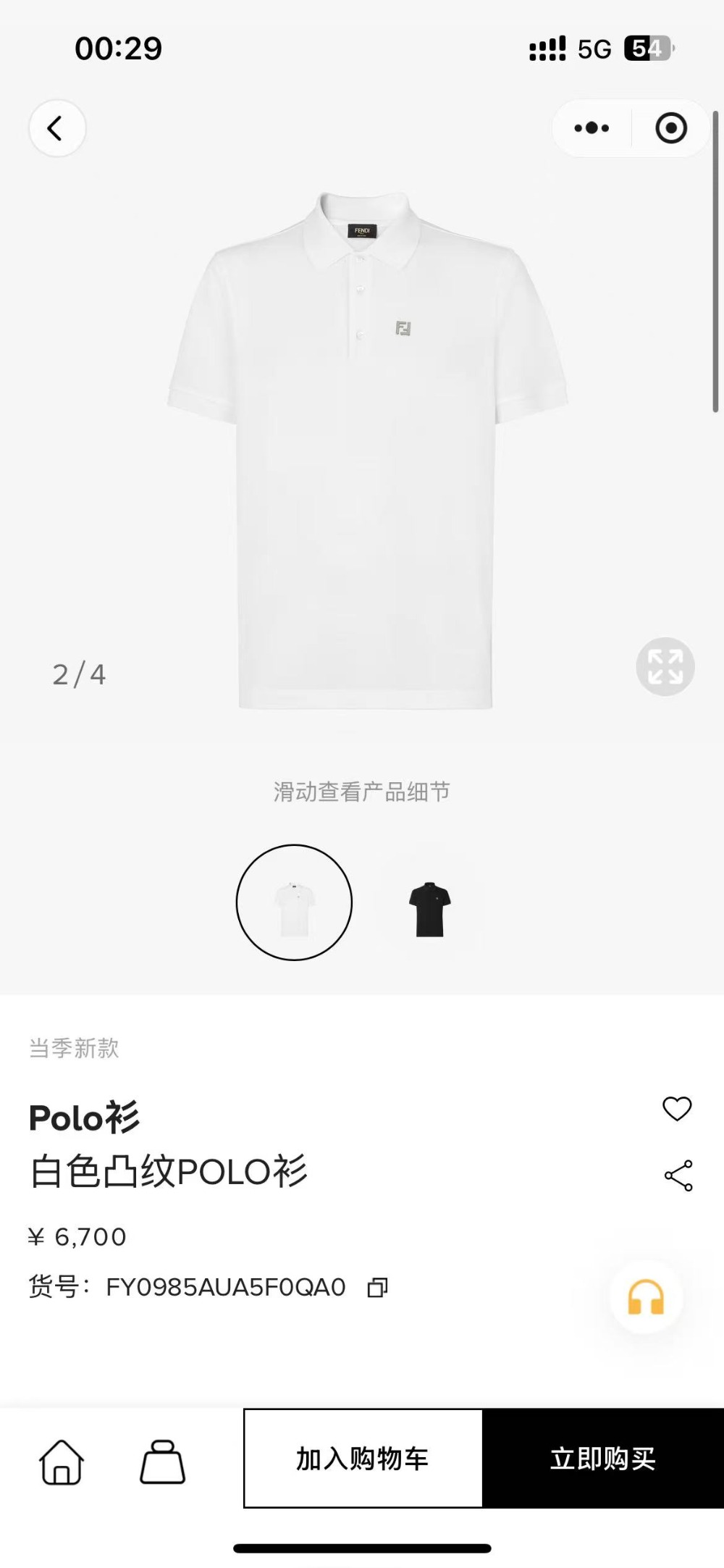
Task: Tap 加入购物车 to add to cart
Action: pos(363,1459)
